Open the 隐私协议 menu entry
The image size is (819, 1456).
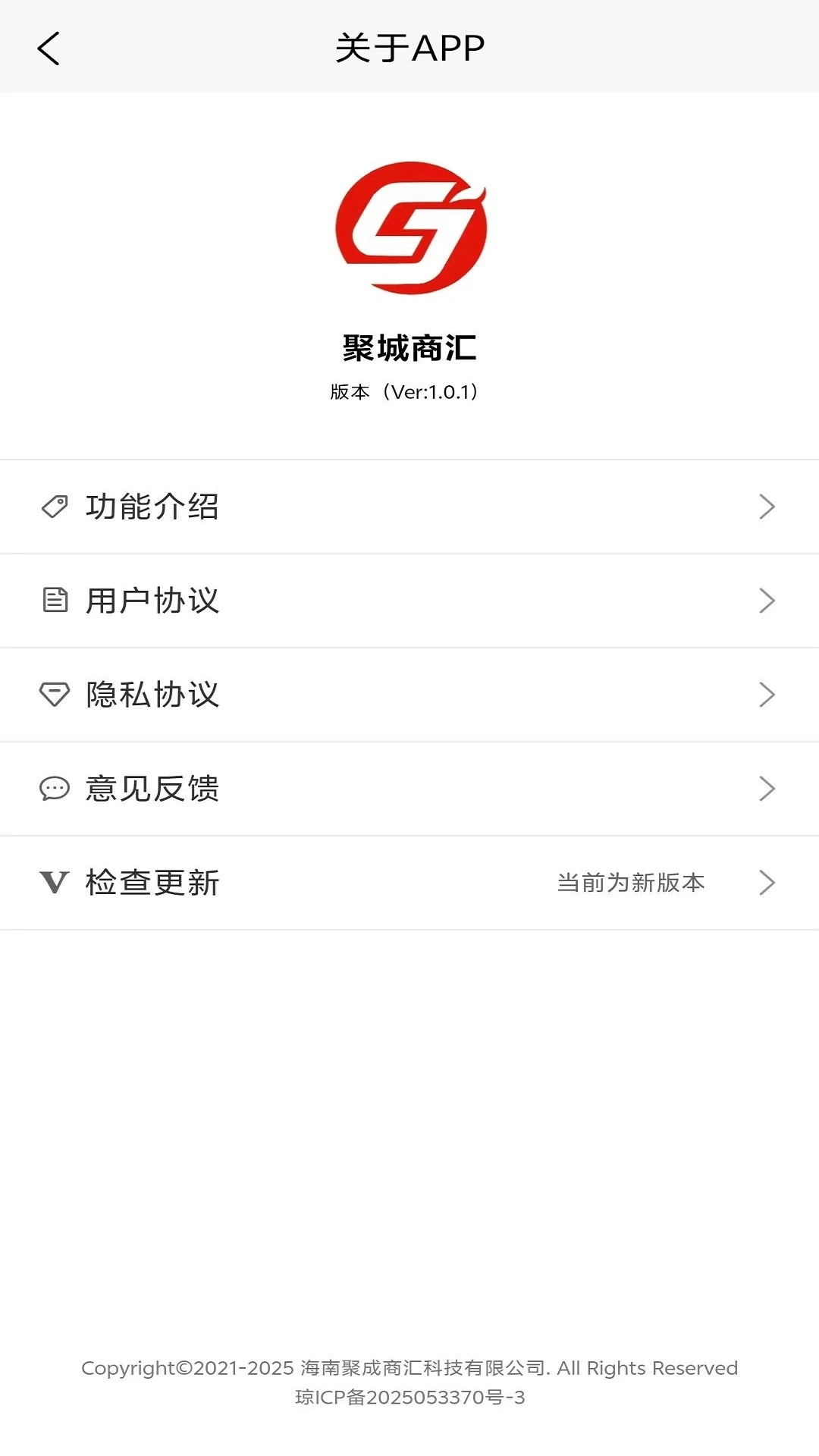pyautogui.click(x=153, y=695)
